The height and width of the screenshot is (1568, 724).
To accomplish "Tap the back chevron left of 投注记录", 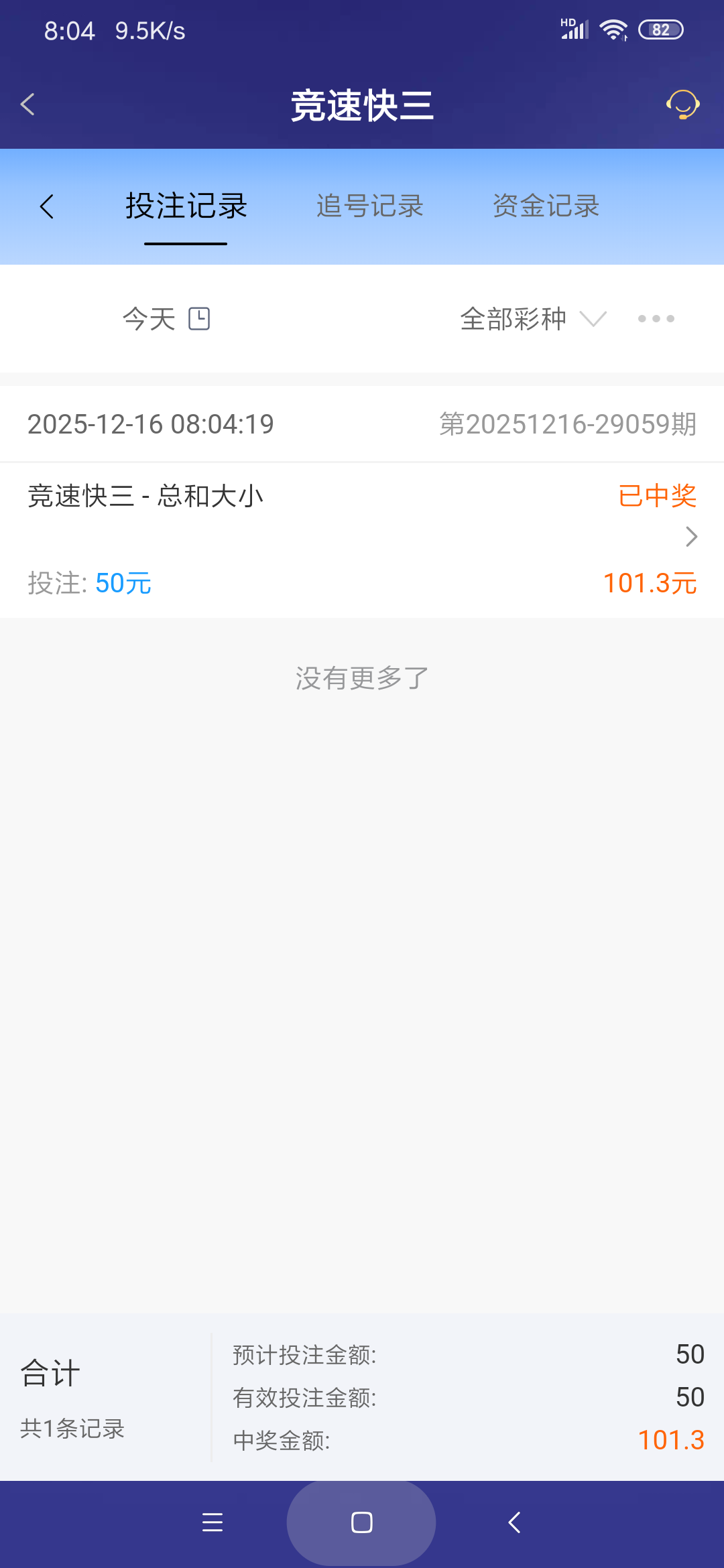I will (x=48, y=206).
